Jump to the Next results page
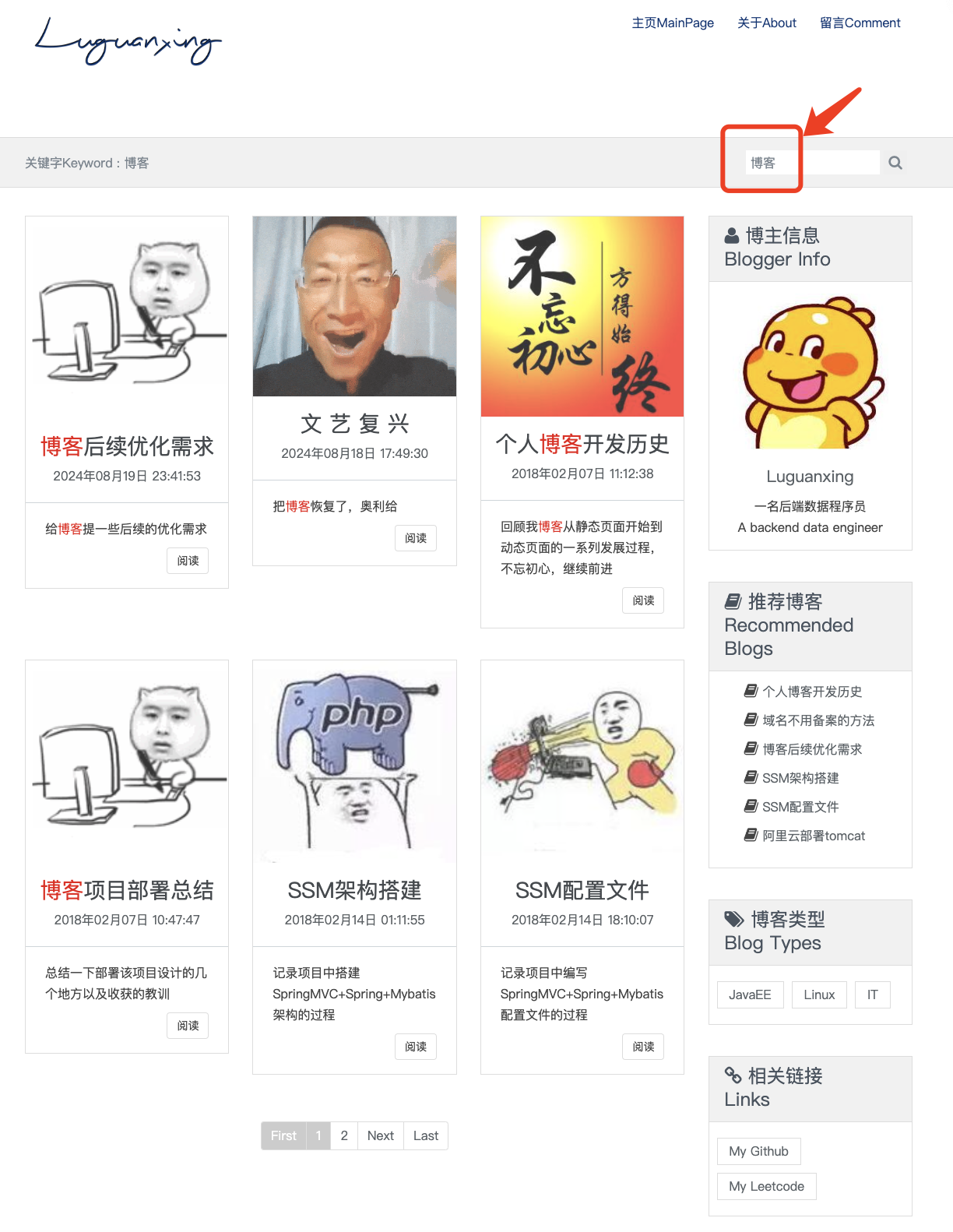Viewport: 953px width, 1232px height. click(380, 1135)
